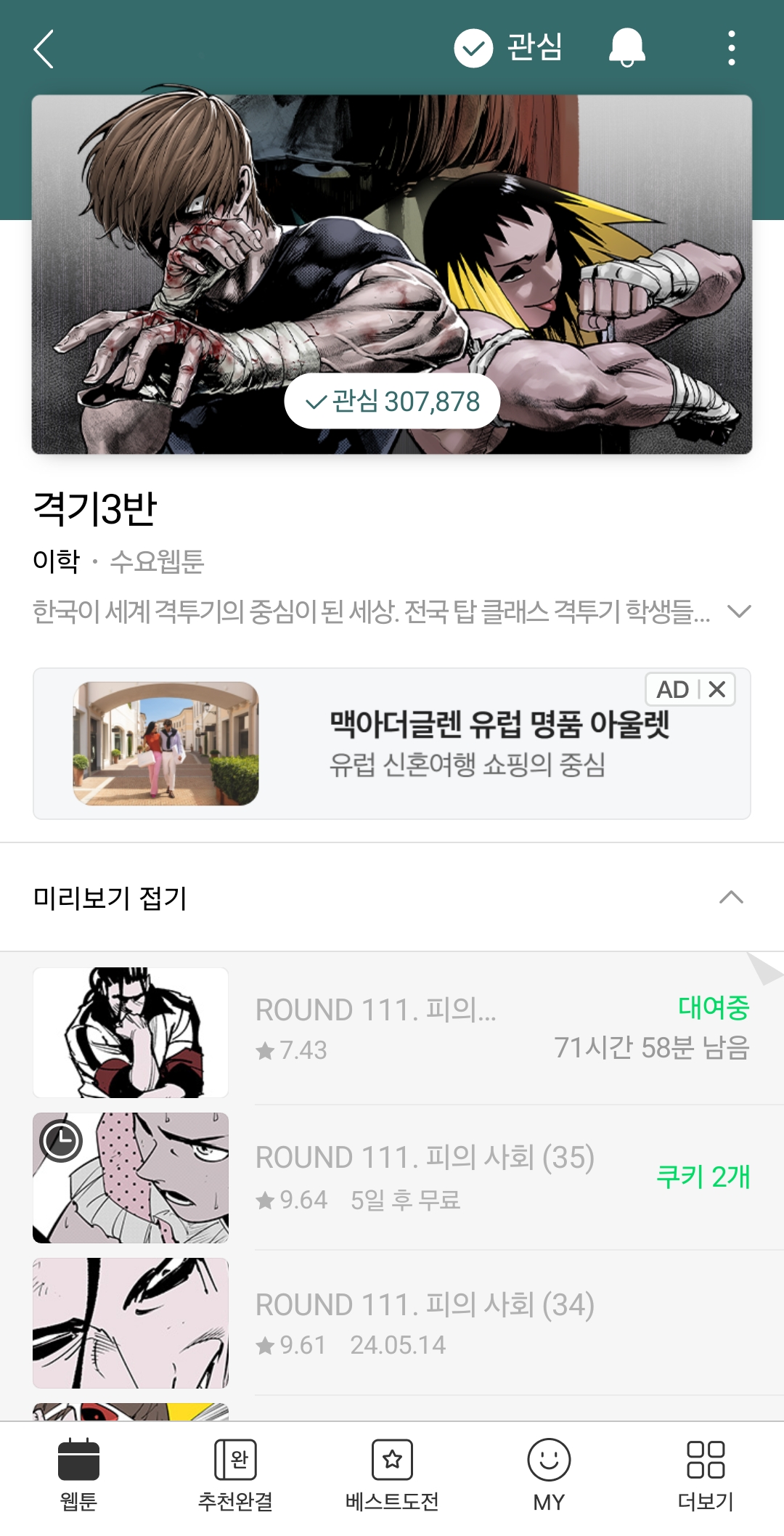Collapse the 미리보기 접기 preview section
The height and width of the screenshot is (1536, 784).
(x=392, y=898)
